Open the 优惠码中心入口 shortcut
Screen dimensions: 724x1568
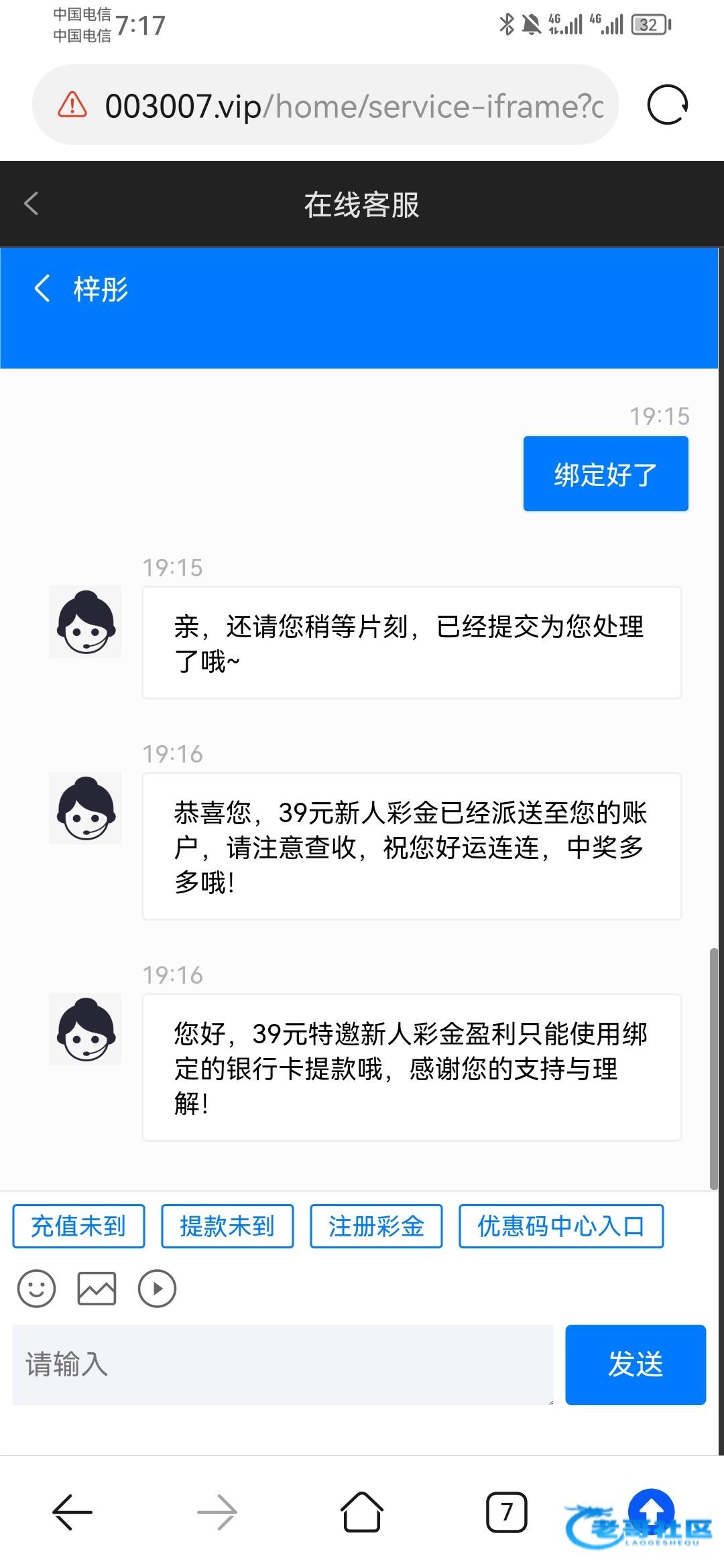click(x=561, y=1226)
